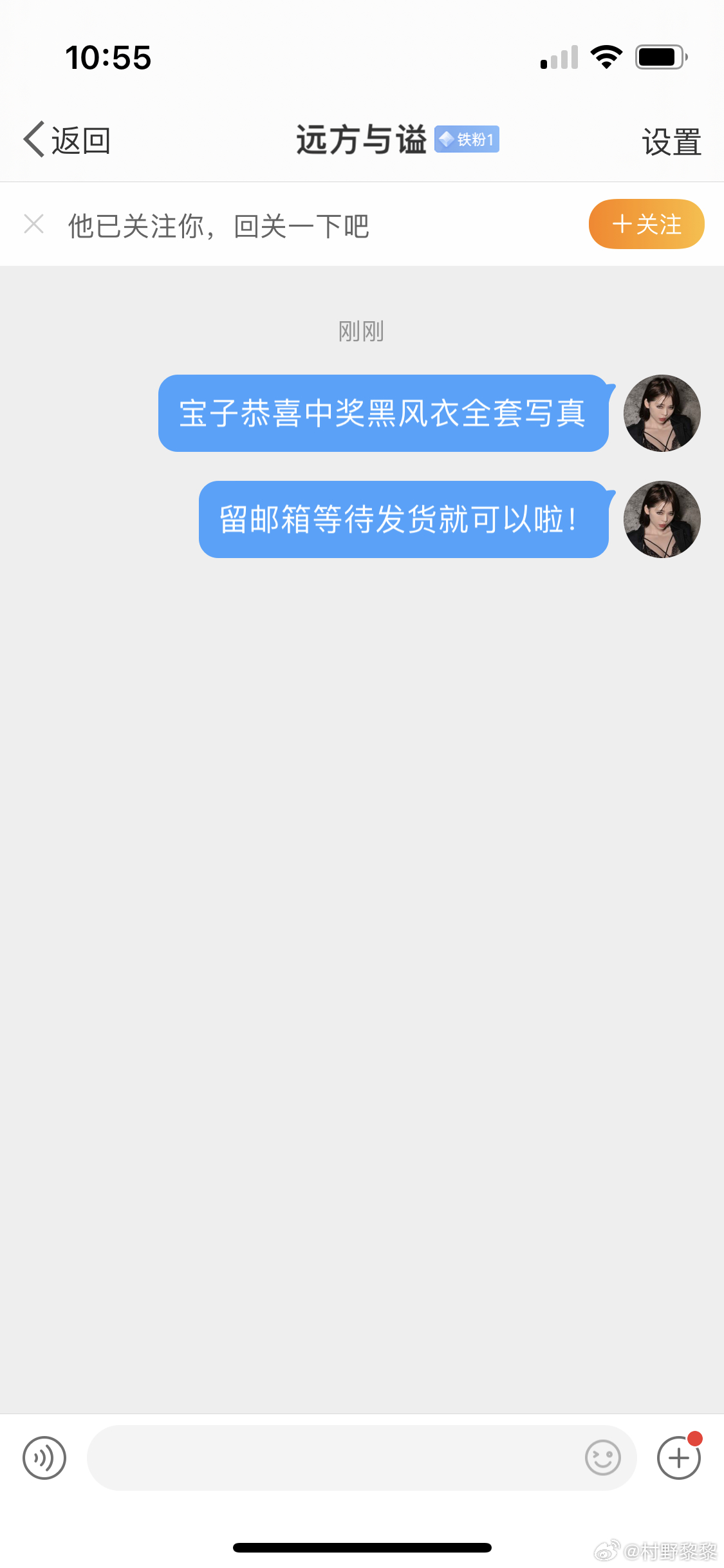This screenshot has height=1568, width=724.
Task: Dismiss the follow-back suggestion banner
Action: (33, 224)
